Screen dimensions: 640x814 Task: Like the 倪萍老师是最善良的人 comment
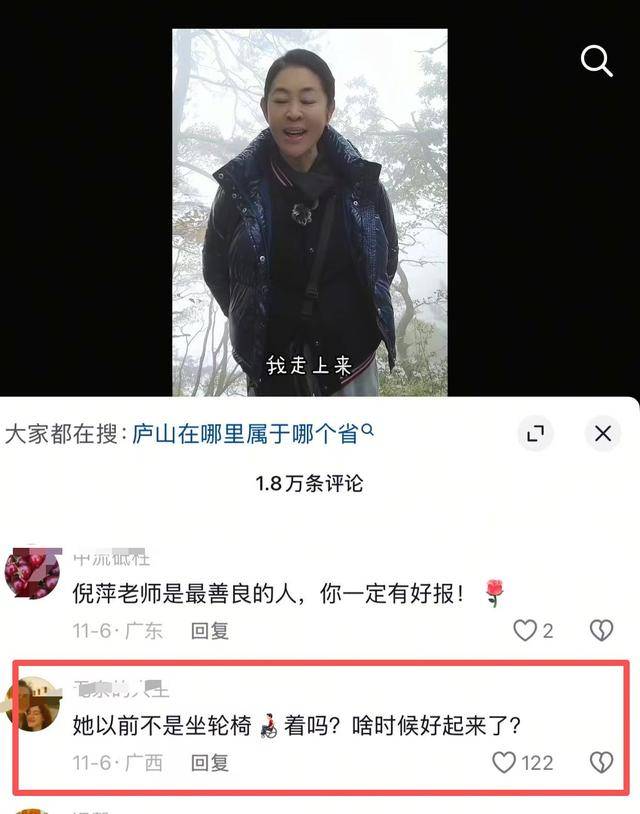(x=525, y=630)
